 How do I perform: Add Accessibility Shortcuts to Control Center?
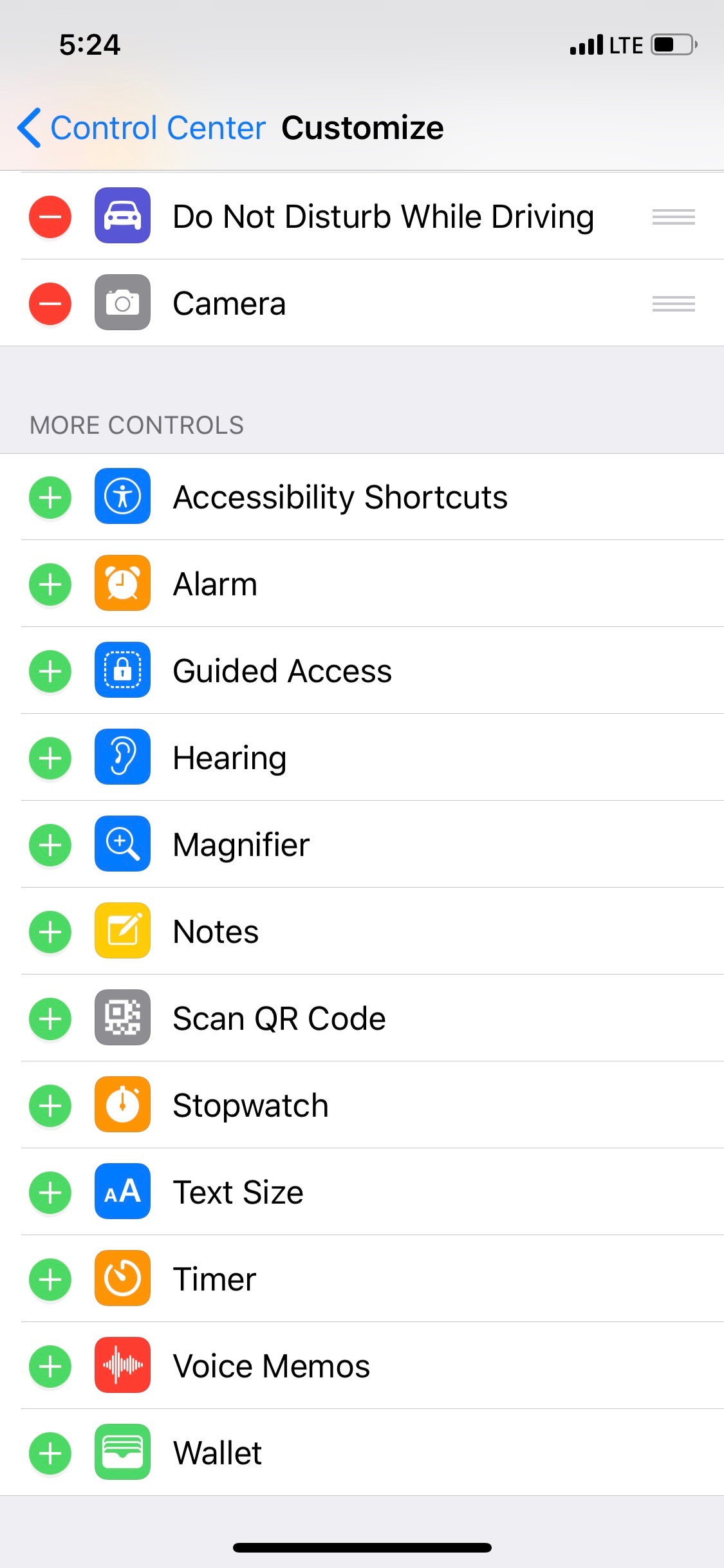point(50,498)
